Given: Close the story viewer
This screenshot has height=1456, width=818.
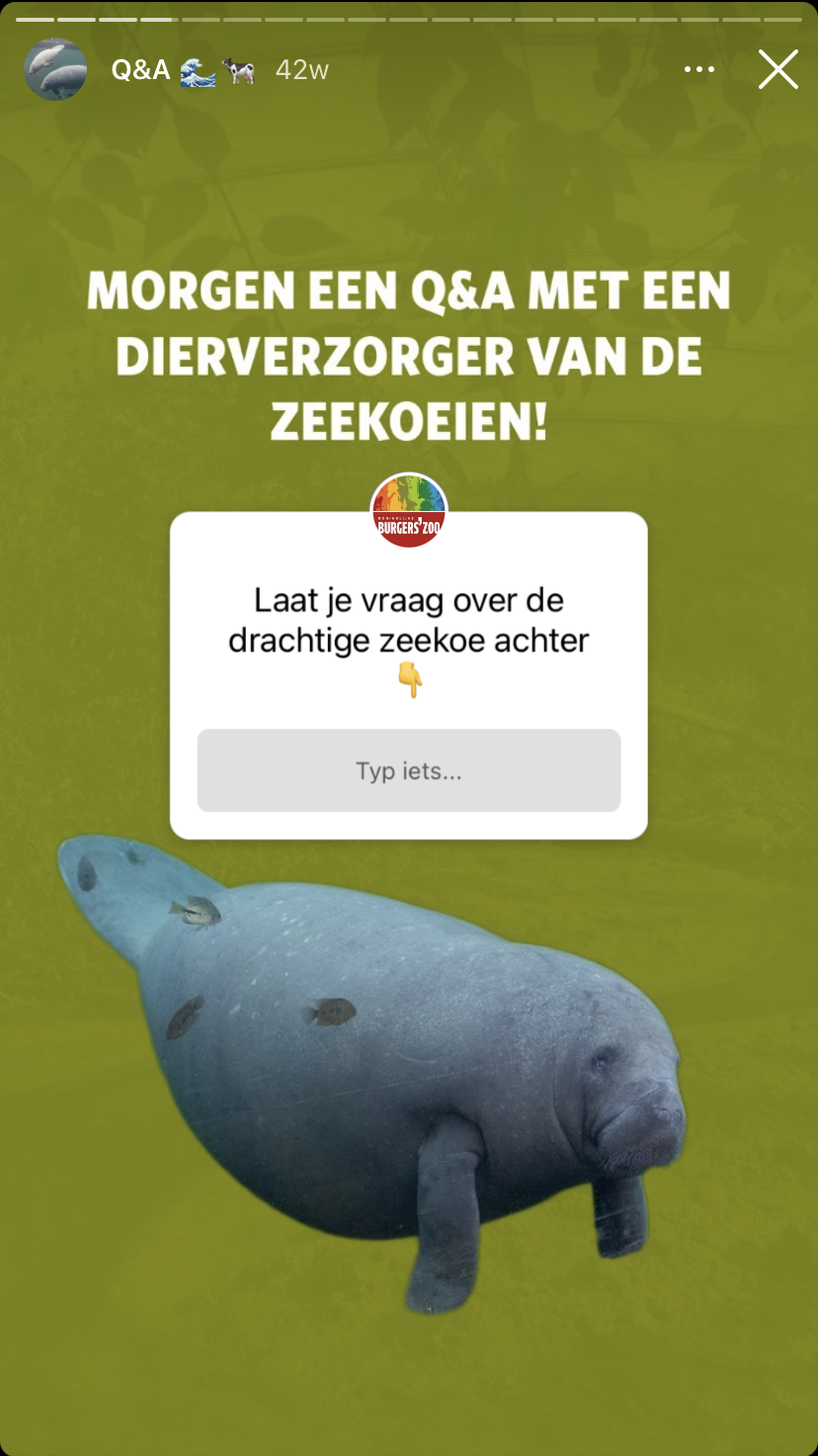Looking at the screenshot, I should point(777,70).
